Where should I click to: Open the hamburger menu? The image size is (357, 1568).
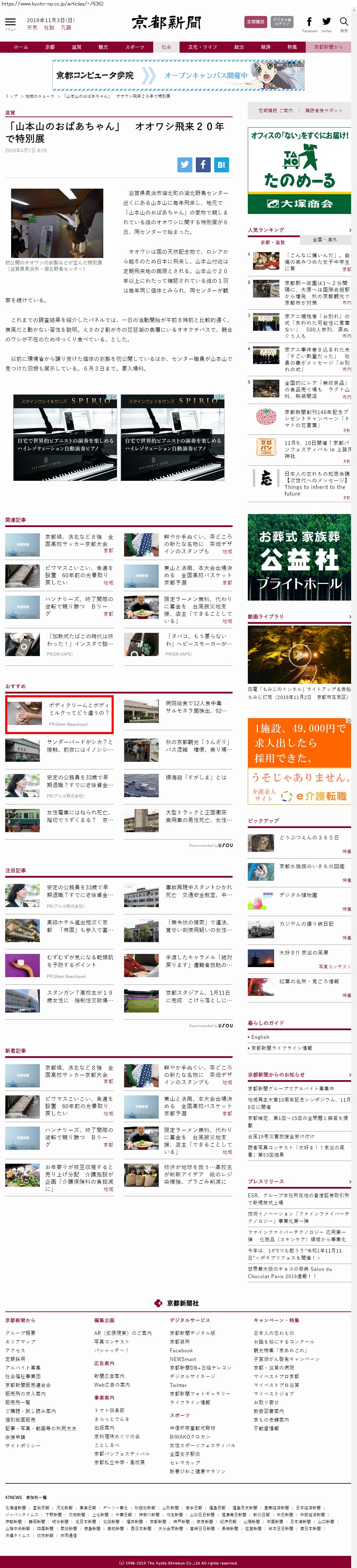pyautogui.click(x=10, y=23)
